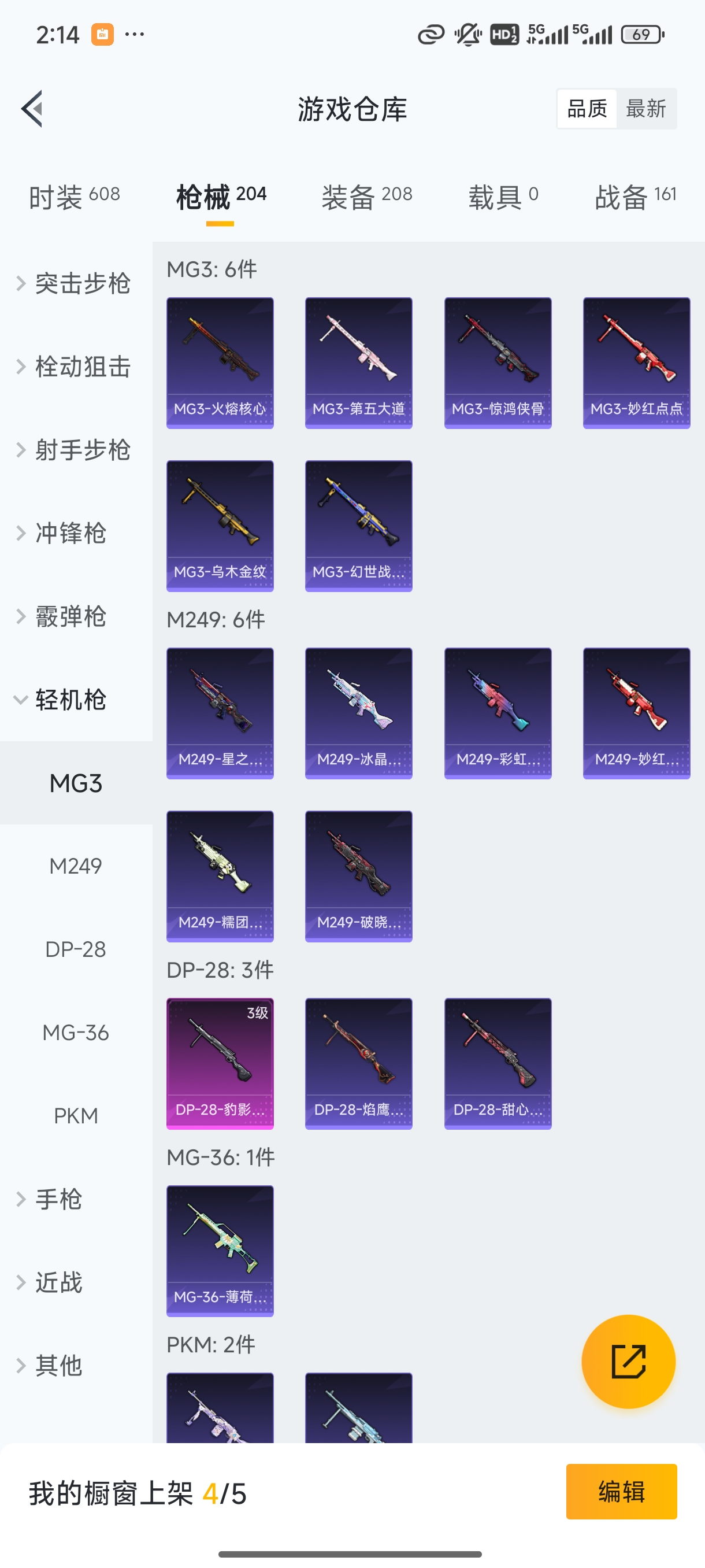View the MG3-乌木金纹 skin
Screen dimensions: 705x1568
pyautogui.click(x=220, y=526)
